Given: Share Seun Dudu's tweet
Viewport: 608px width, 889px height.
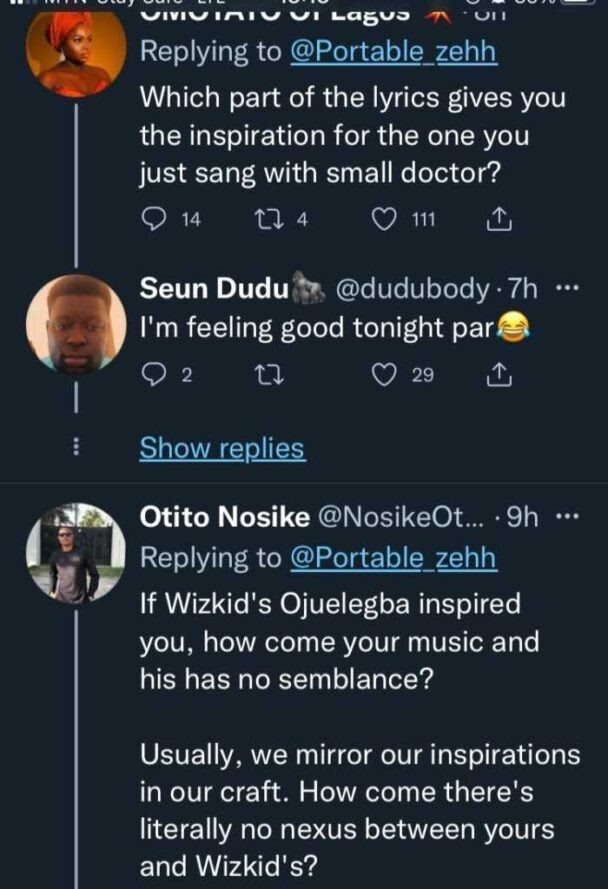Looking at the screenshot, I should point(497,375).
